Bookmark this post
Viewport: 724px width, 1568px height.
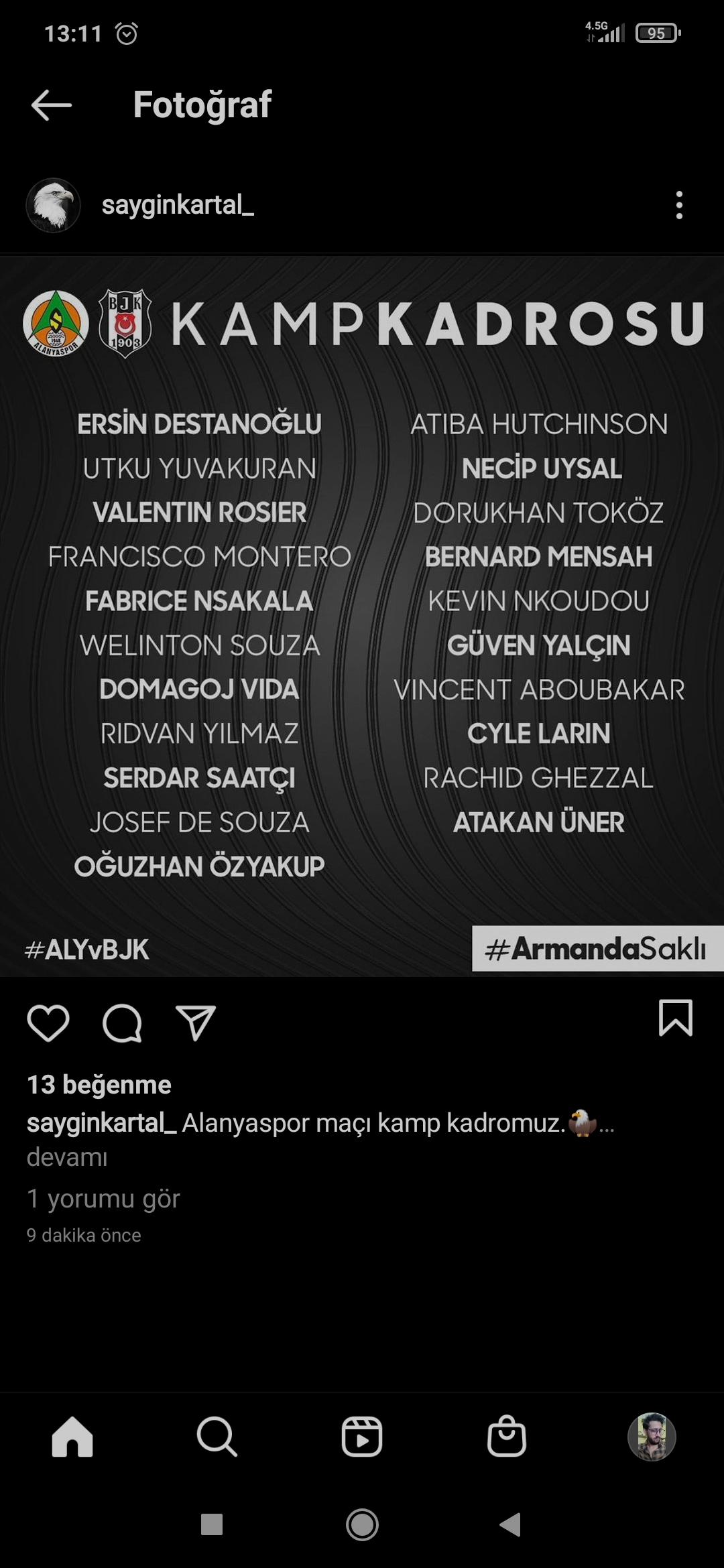(x=675, y=1019)
